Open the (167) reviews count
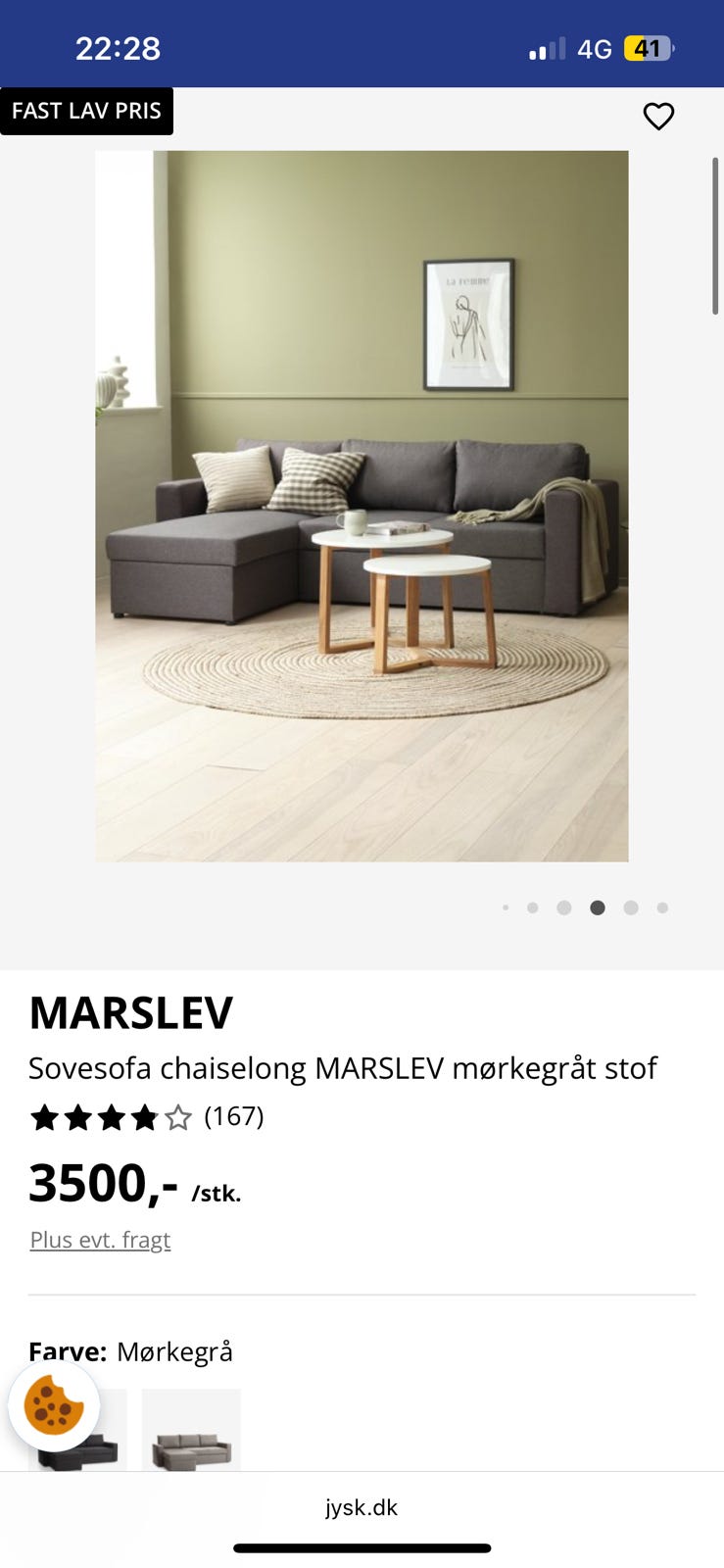 click(233, 1116)
